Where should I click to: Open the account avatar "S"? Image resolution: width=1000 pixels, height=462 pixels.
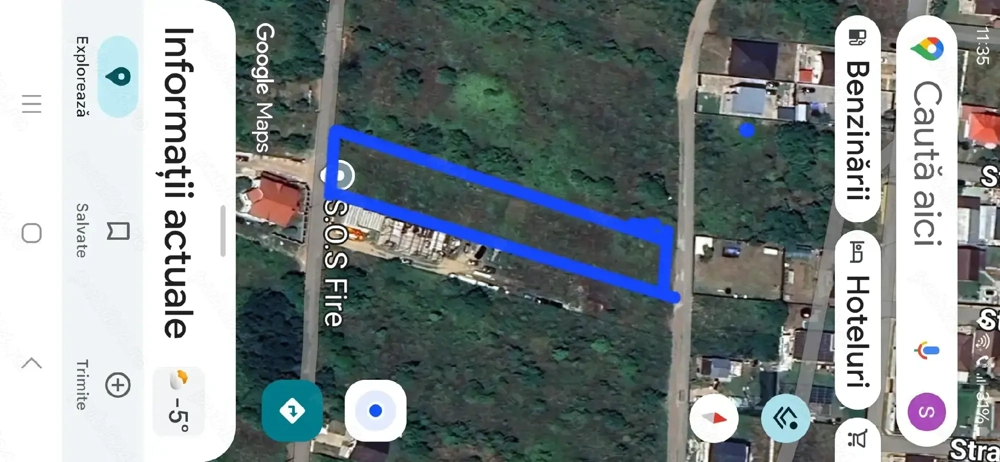click(x=927, y=411)
